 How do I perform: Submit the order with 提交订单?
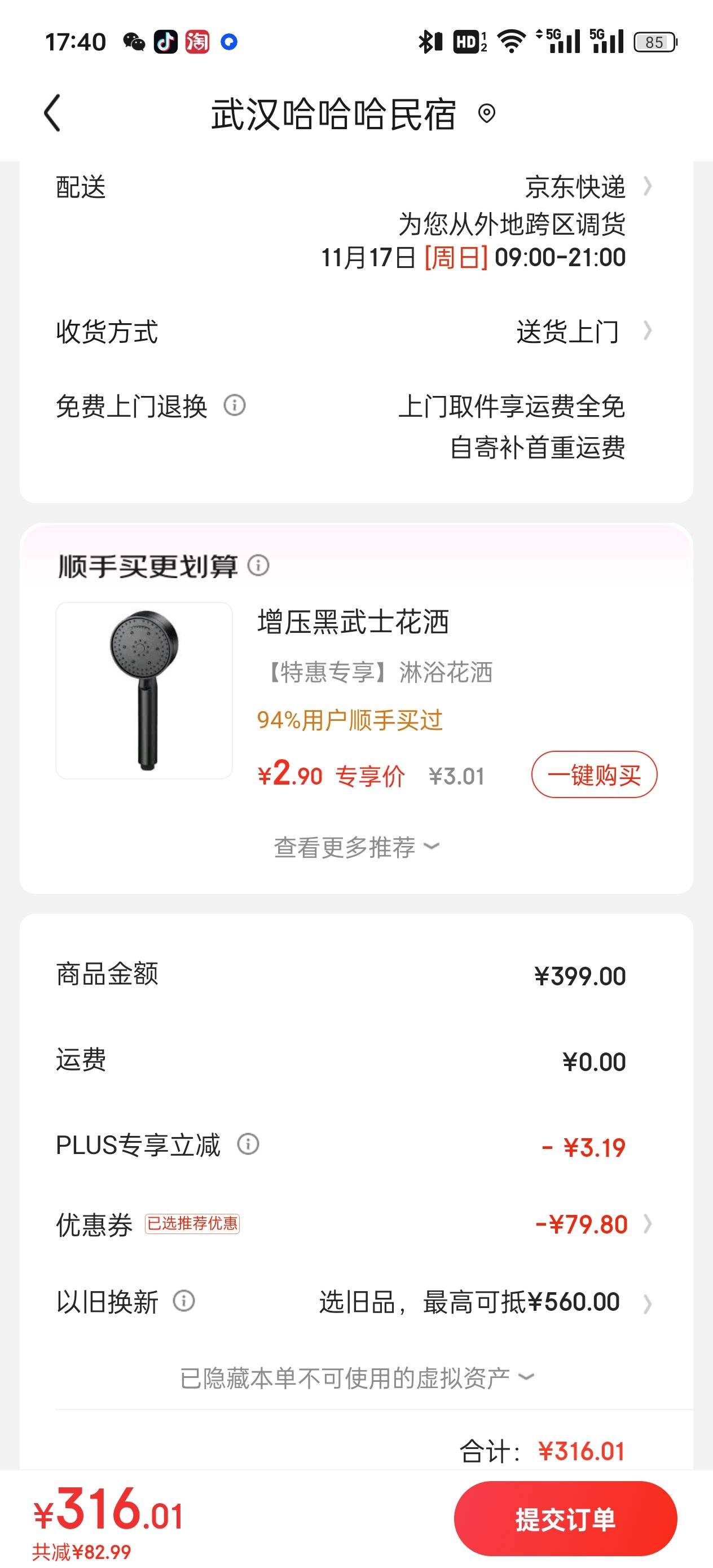565,1518
